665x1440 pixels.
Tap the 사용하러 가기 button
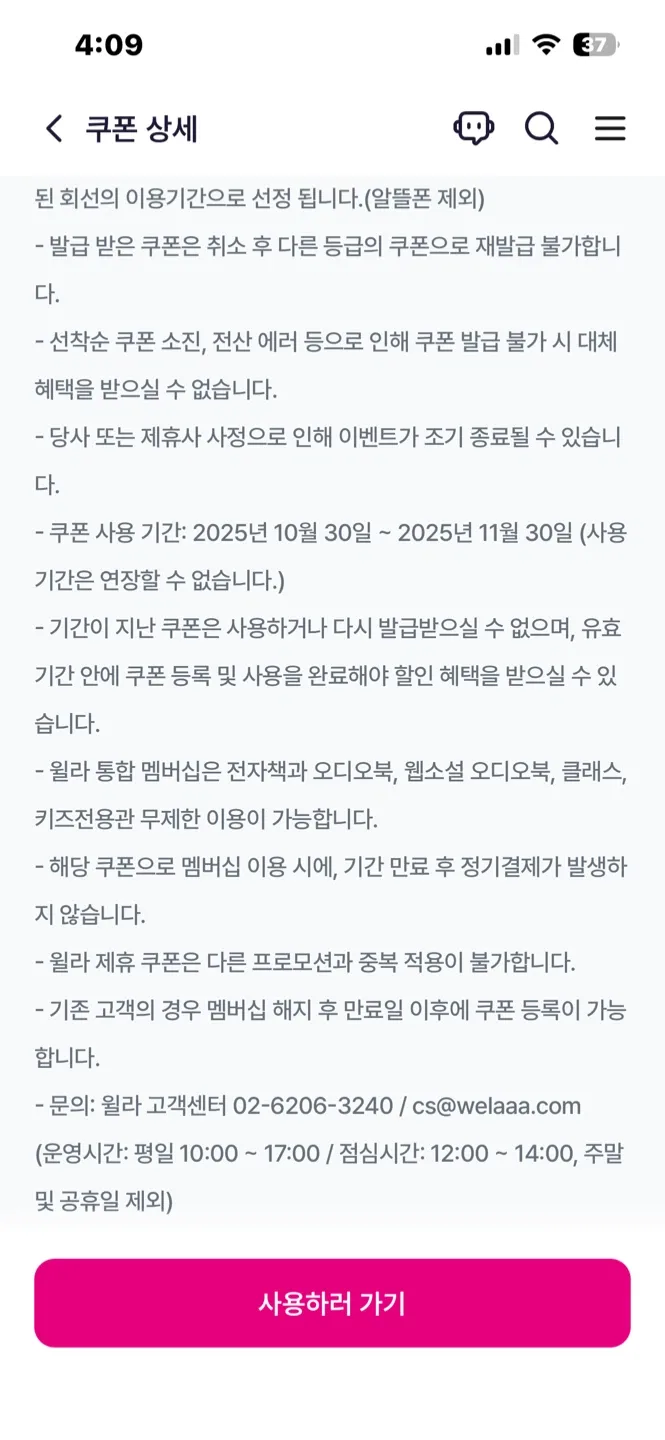tap(332, 1303)
